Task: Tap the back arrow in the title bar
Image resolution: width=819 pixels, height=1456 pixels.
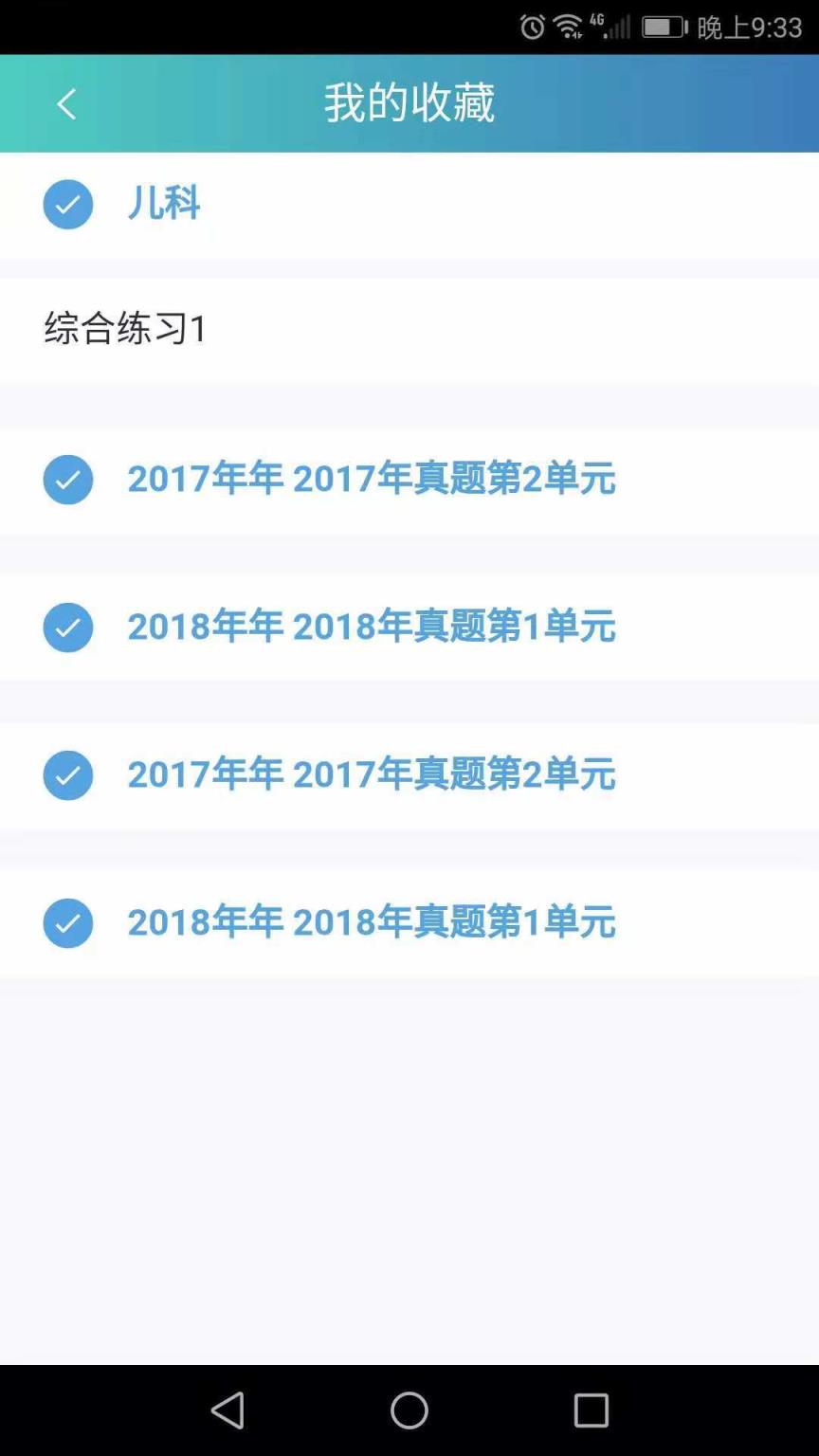Action: (64, 103)
